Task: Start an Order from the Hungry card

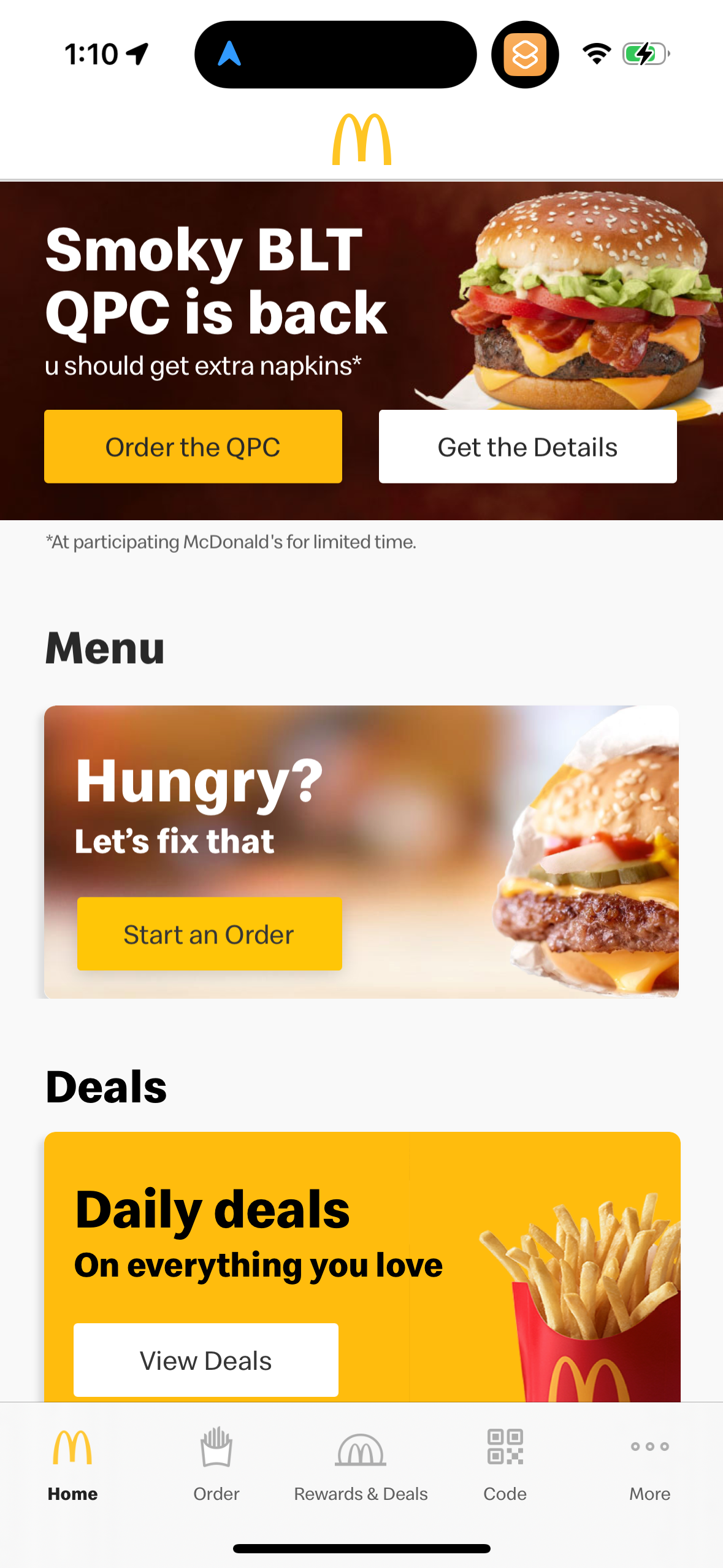Action: click(x=209, y=934)
